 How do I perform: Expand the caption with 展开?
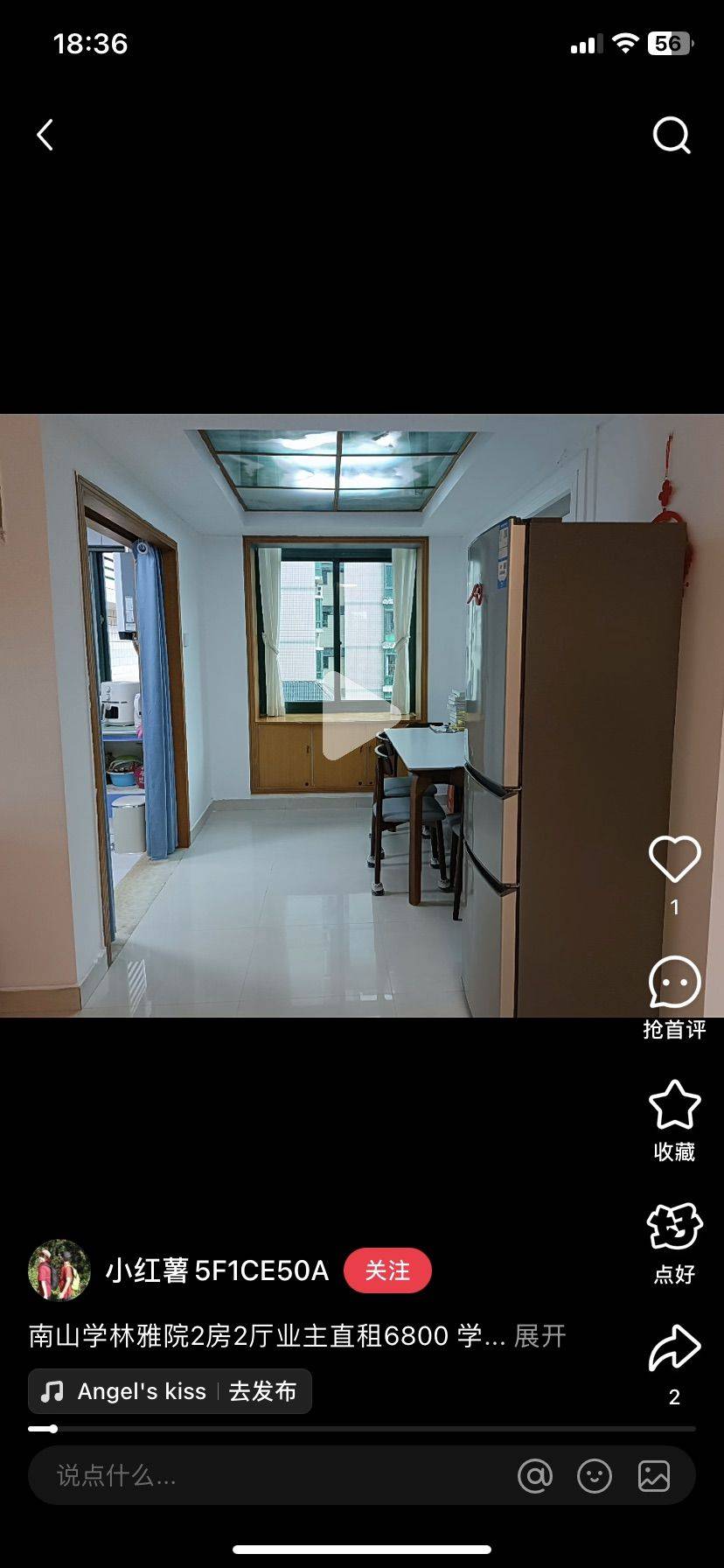tap(540, 1336)
